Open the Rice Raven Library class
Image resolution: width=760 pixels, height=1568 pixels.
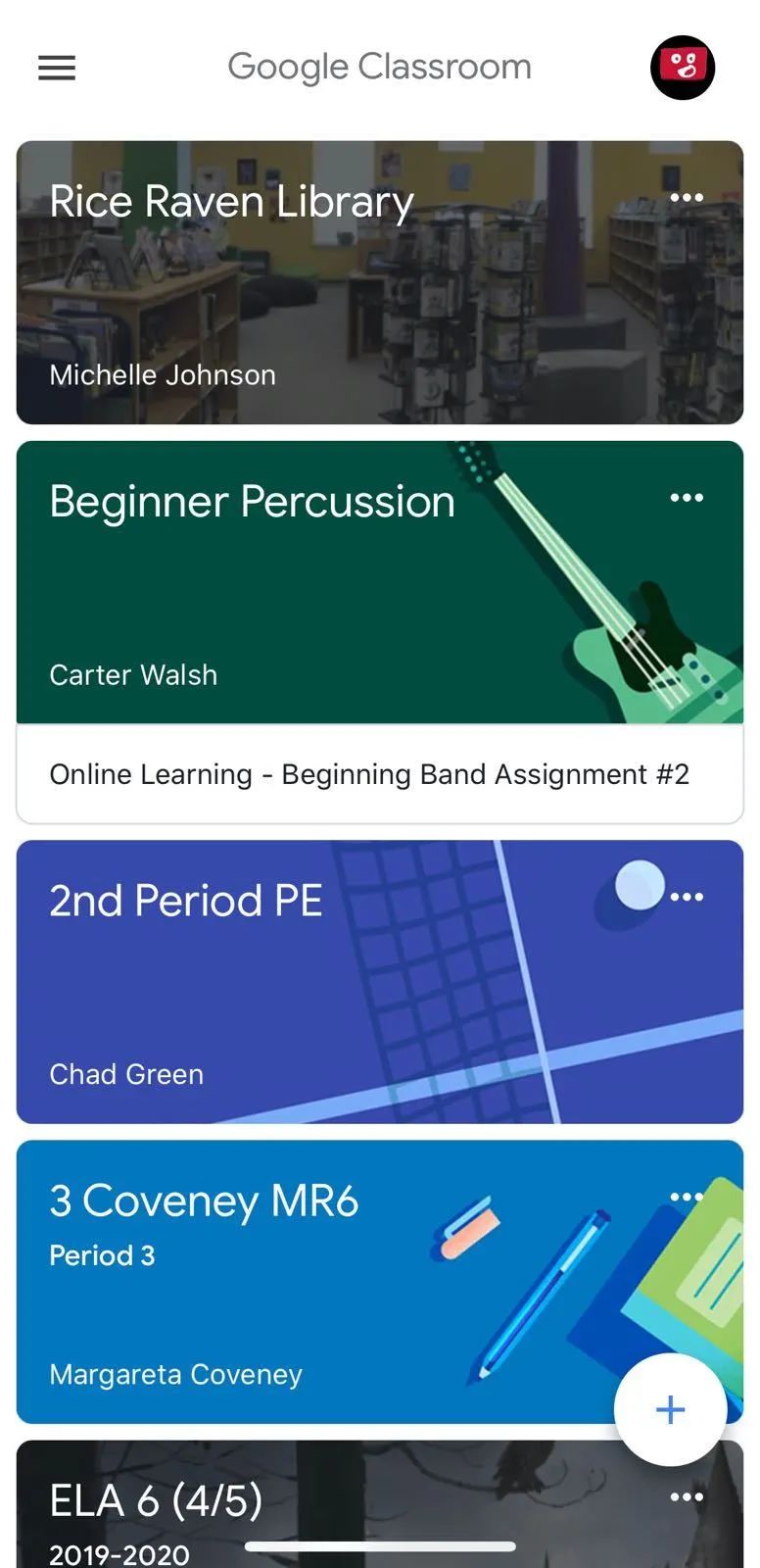point(232,202)
